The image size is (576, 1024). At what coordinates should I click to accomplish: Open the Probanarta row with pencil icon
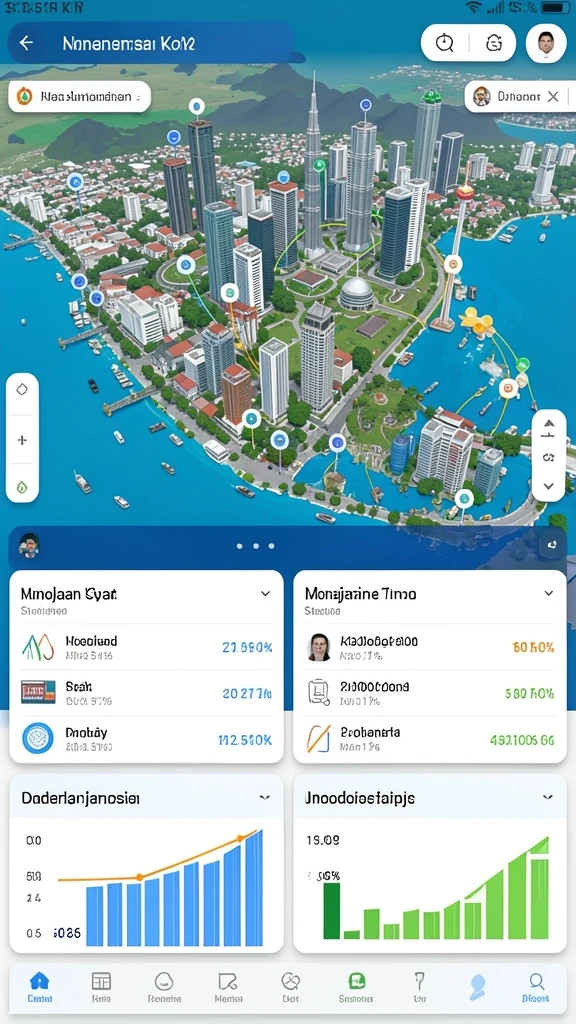point(430,739)
